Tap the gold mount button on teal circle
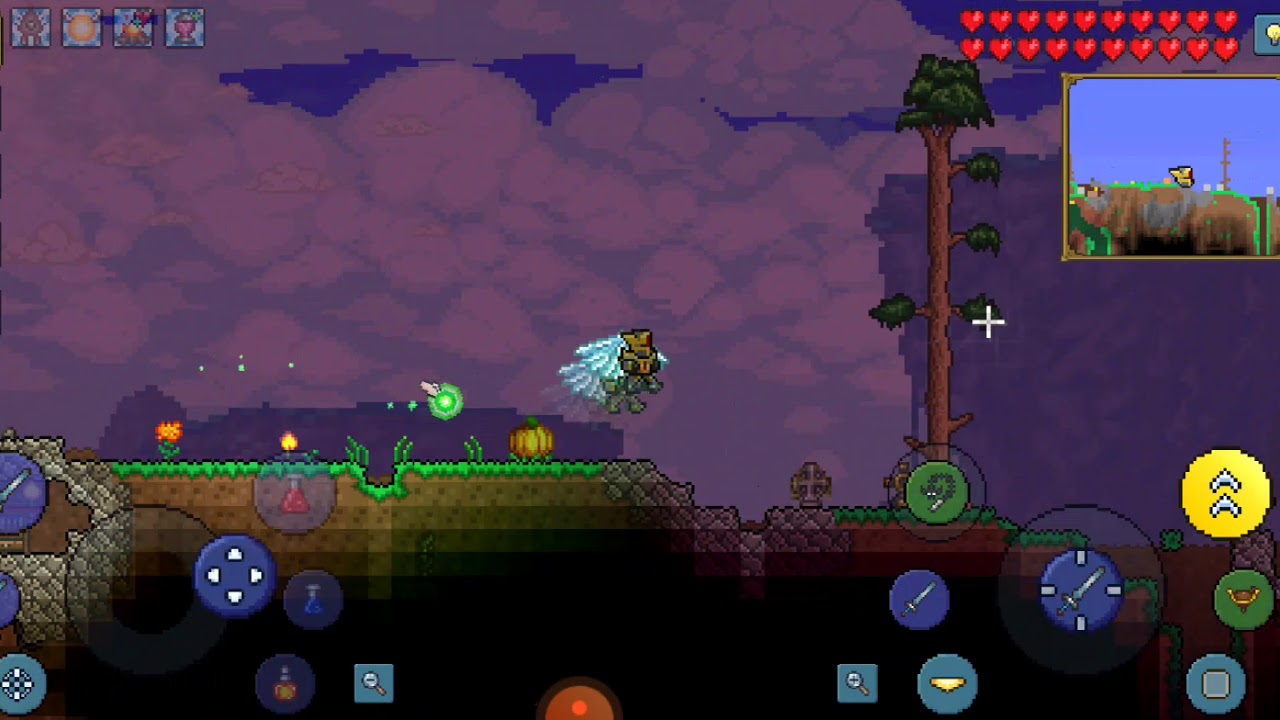Viewport: 1280px width, 720px height. (946, 685)
